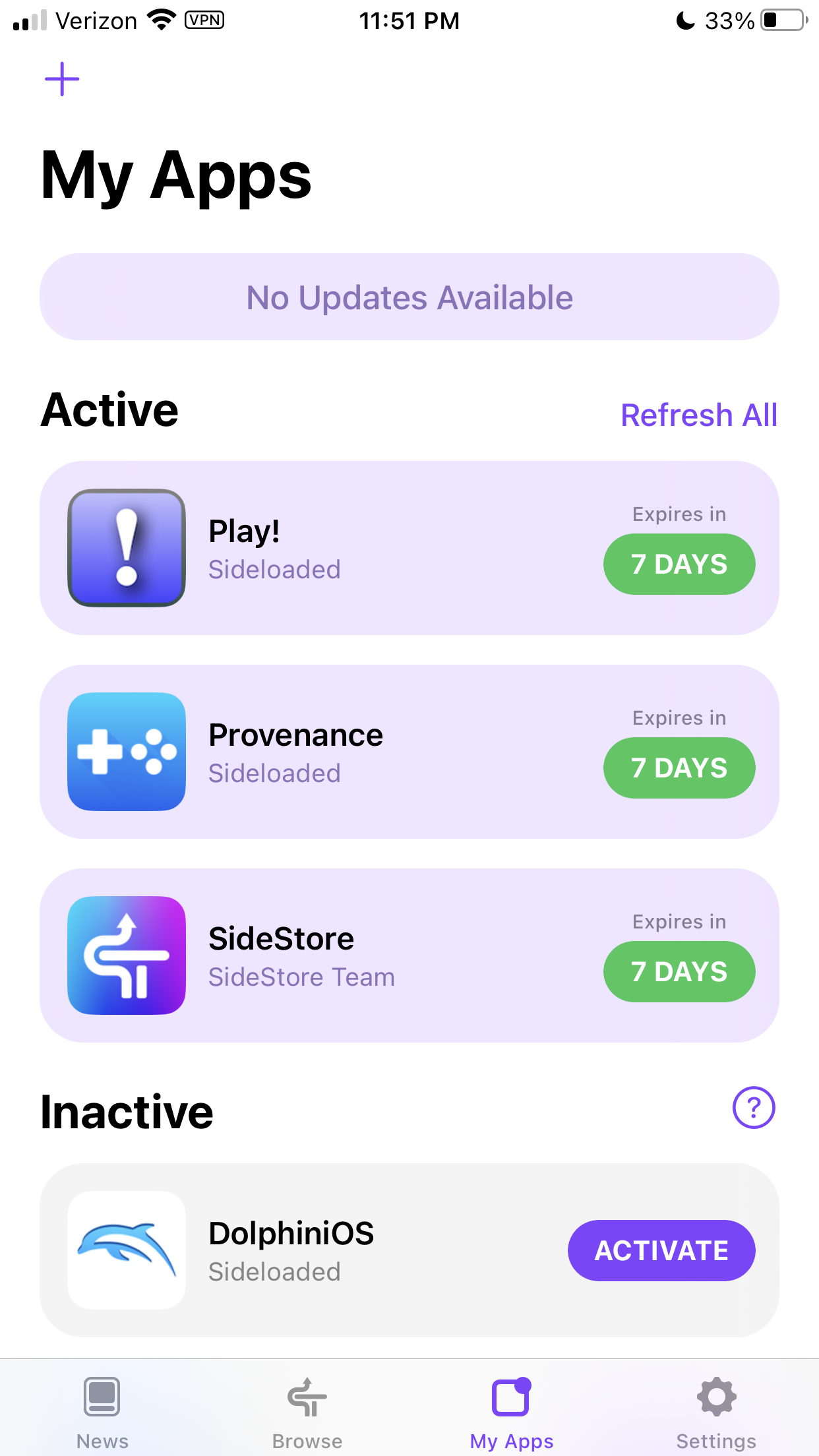This screenshot has height=1456, width=819.
Task: Open the Settings gear icon
Action: (716, 1396)
